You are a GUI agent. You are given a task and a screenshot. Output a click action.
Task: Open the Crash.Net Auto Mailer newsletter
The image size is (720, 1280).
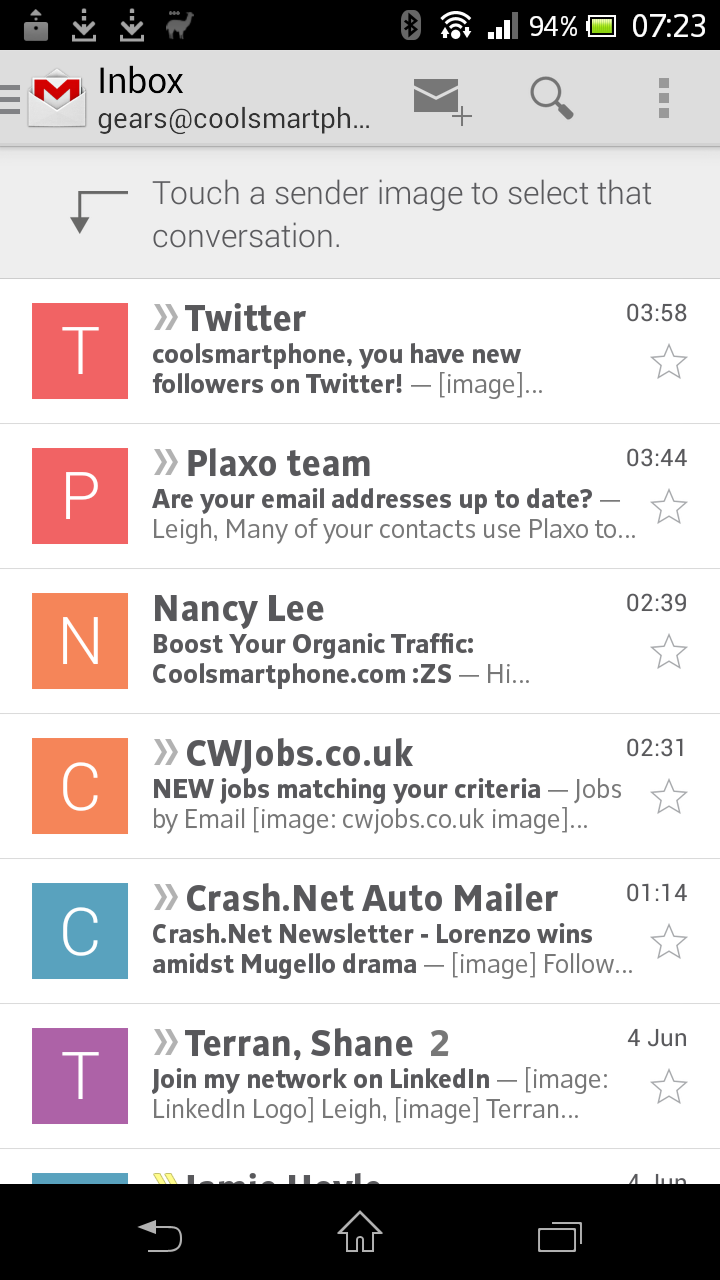point(360,931)
